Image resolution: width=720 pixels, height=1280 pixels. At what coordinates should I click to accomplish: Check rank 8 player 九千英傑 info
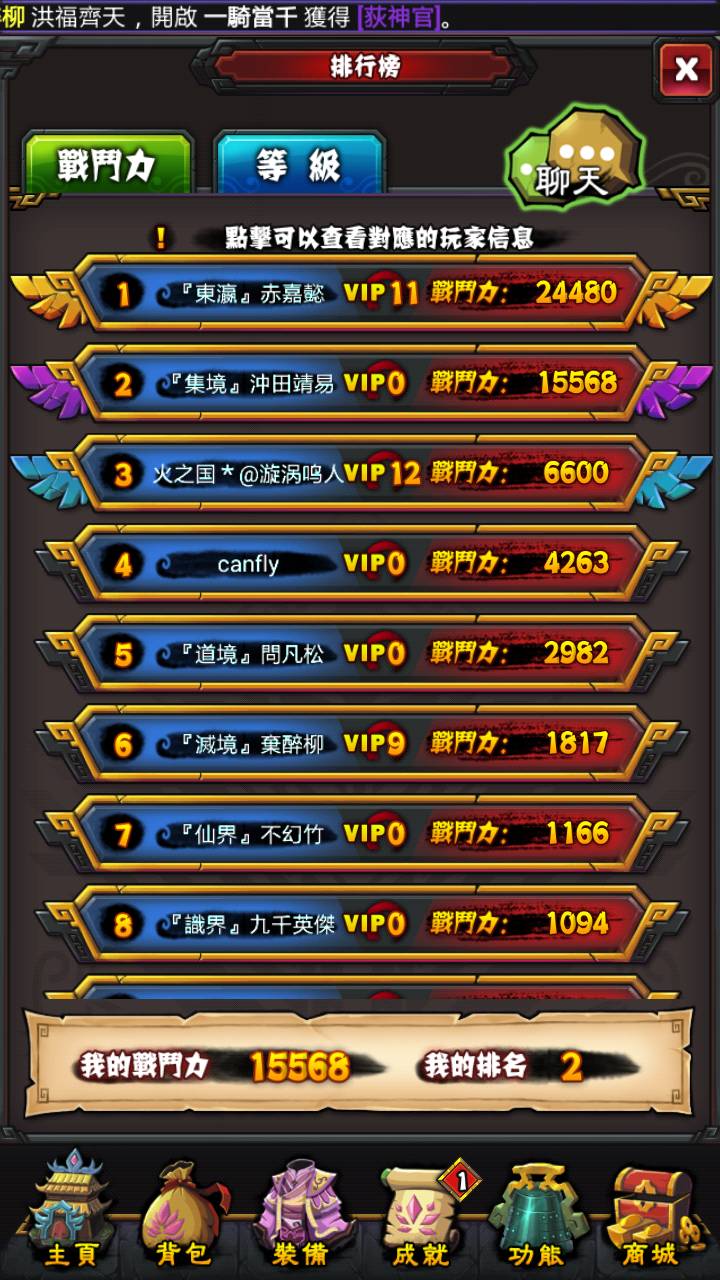pos(360,923)
